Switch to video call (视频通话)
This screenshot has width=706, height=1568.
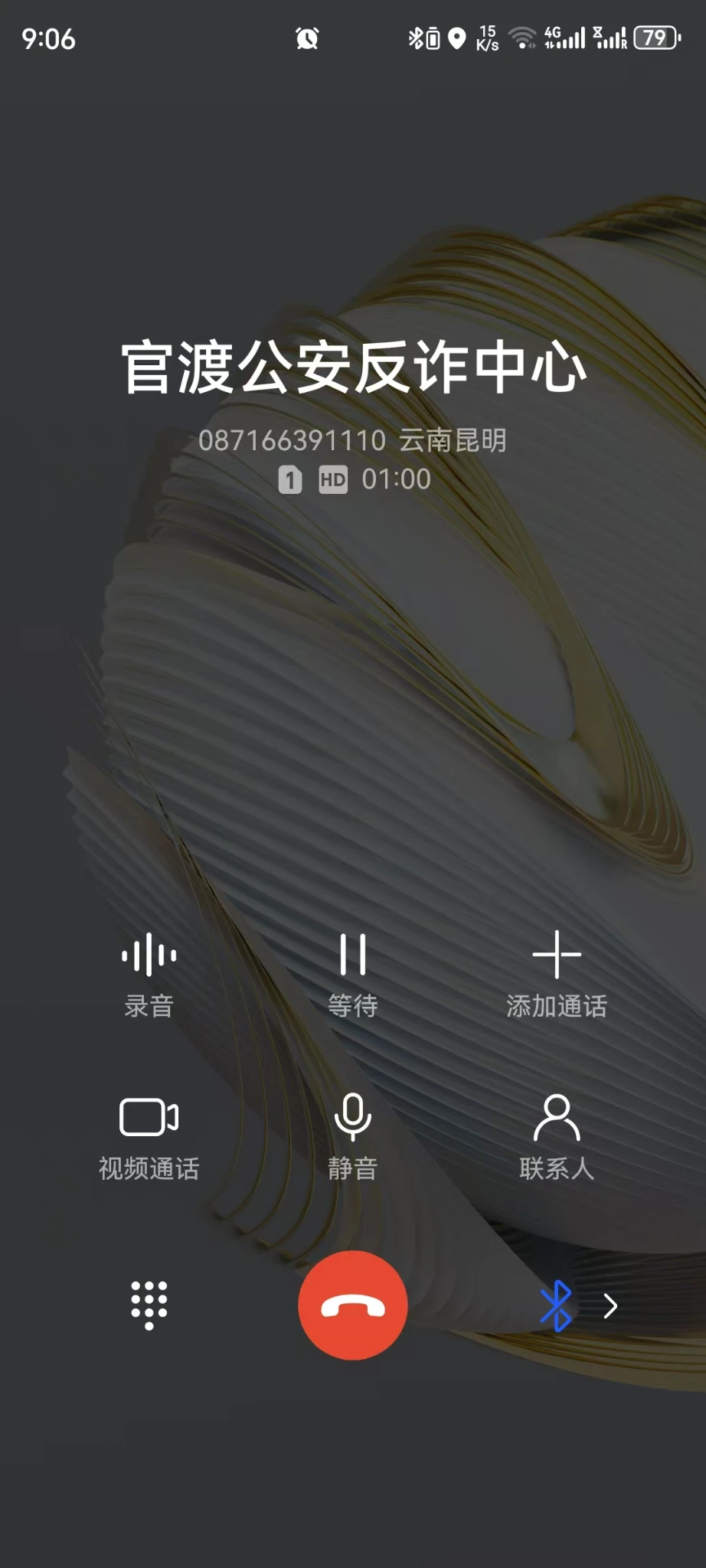coord(149,1135)
